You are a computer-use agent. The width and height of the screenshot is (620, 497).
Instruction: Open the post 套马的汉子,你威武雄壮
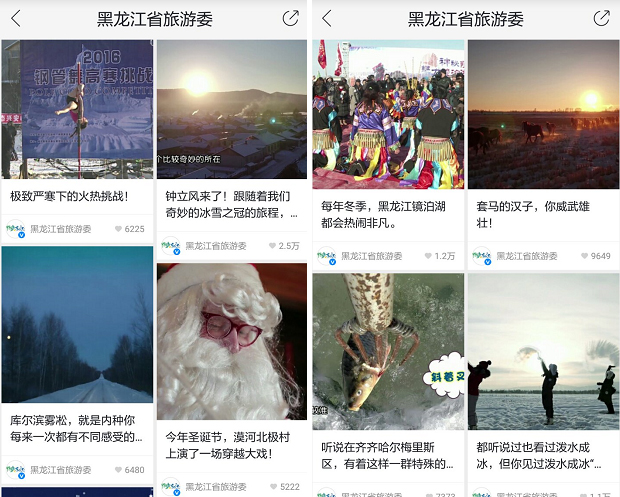(543, 114)
